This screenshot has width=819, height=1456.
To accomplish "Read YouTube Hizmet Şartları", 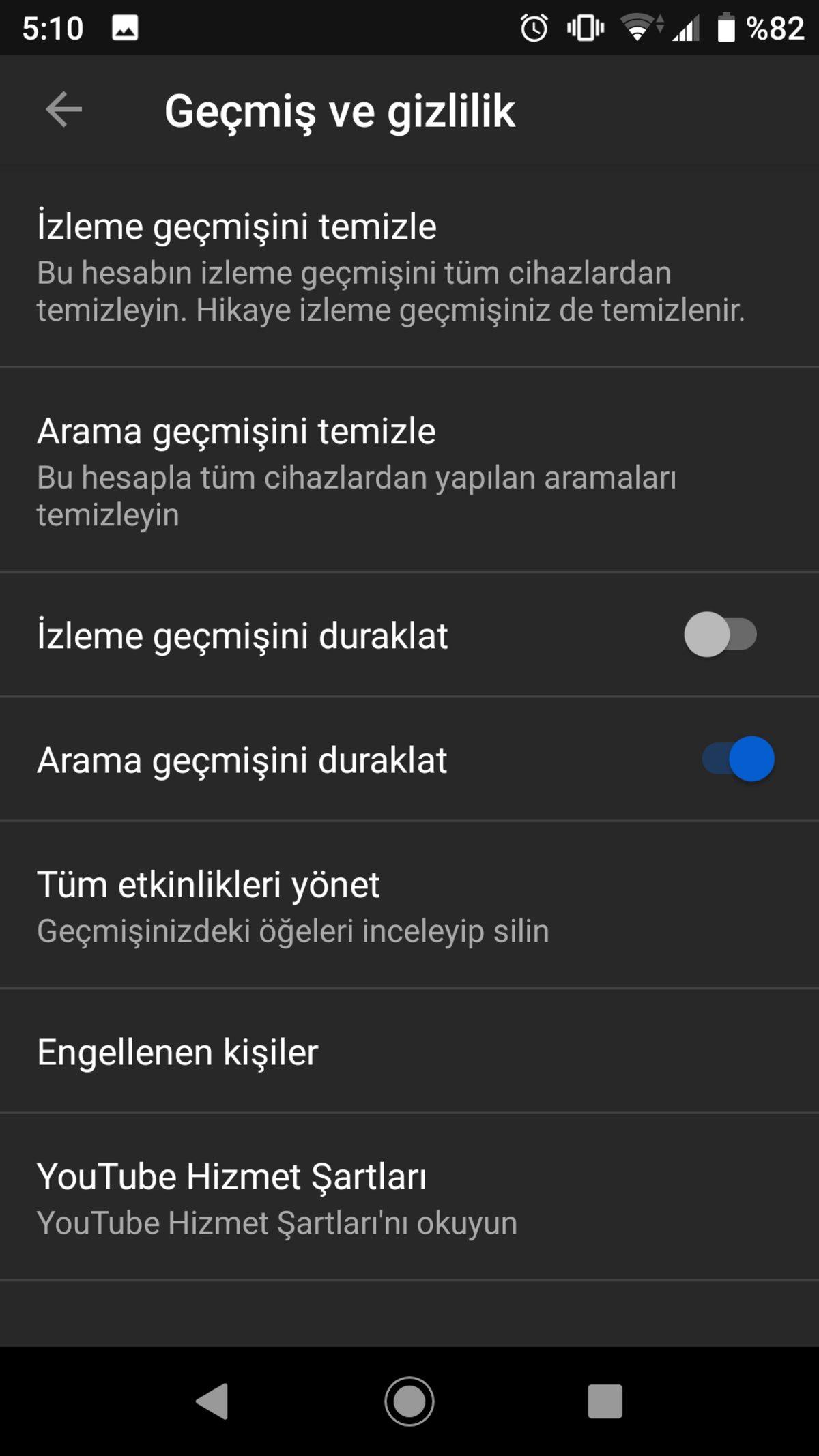I will pyautogui.click(x=273, y=1197).
